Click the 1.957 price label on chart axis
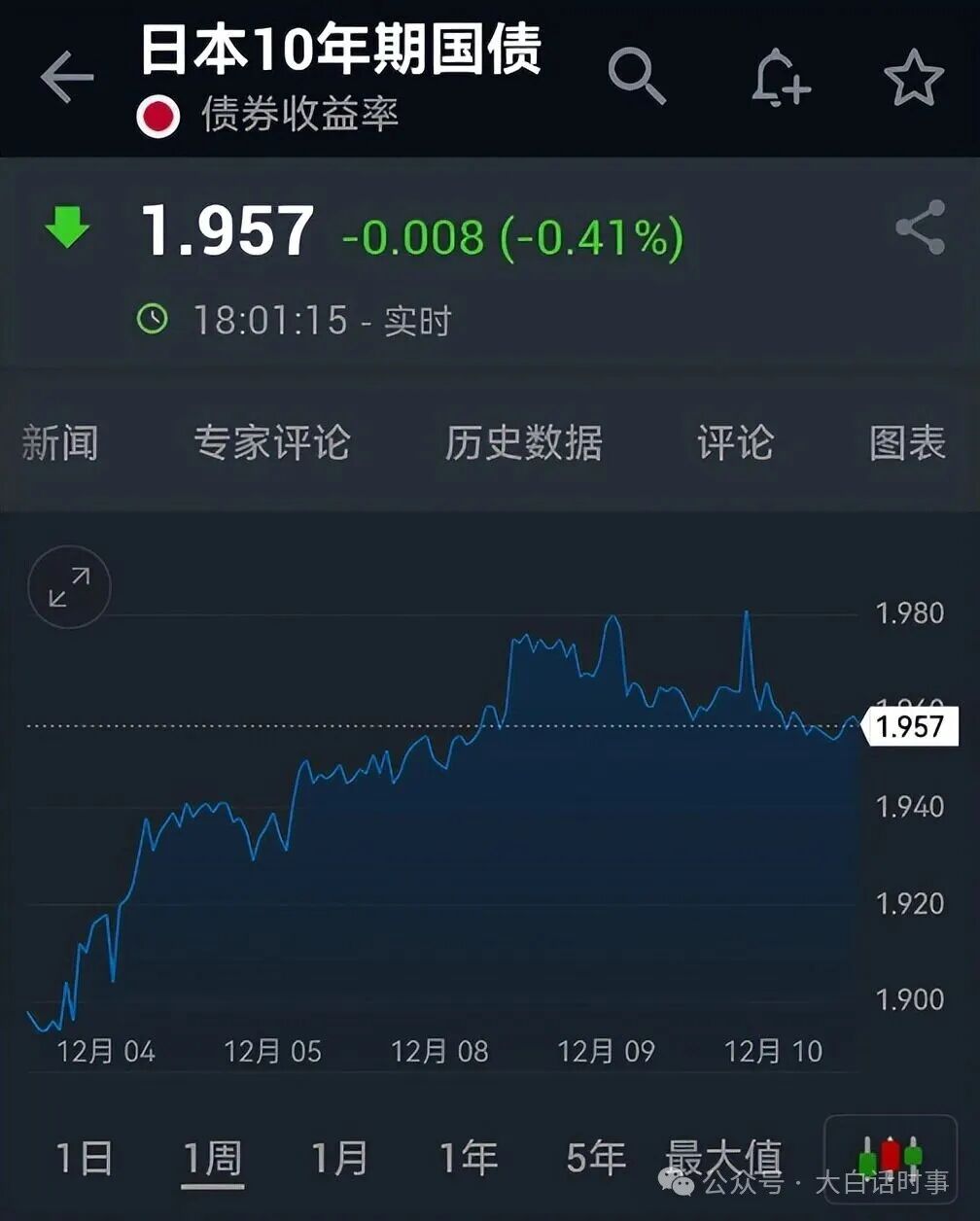 (x=910, y=726)
